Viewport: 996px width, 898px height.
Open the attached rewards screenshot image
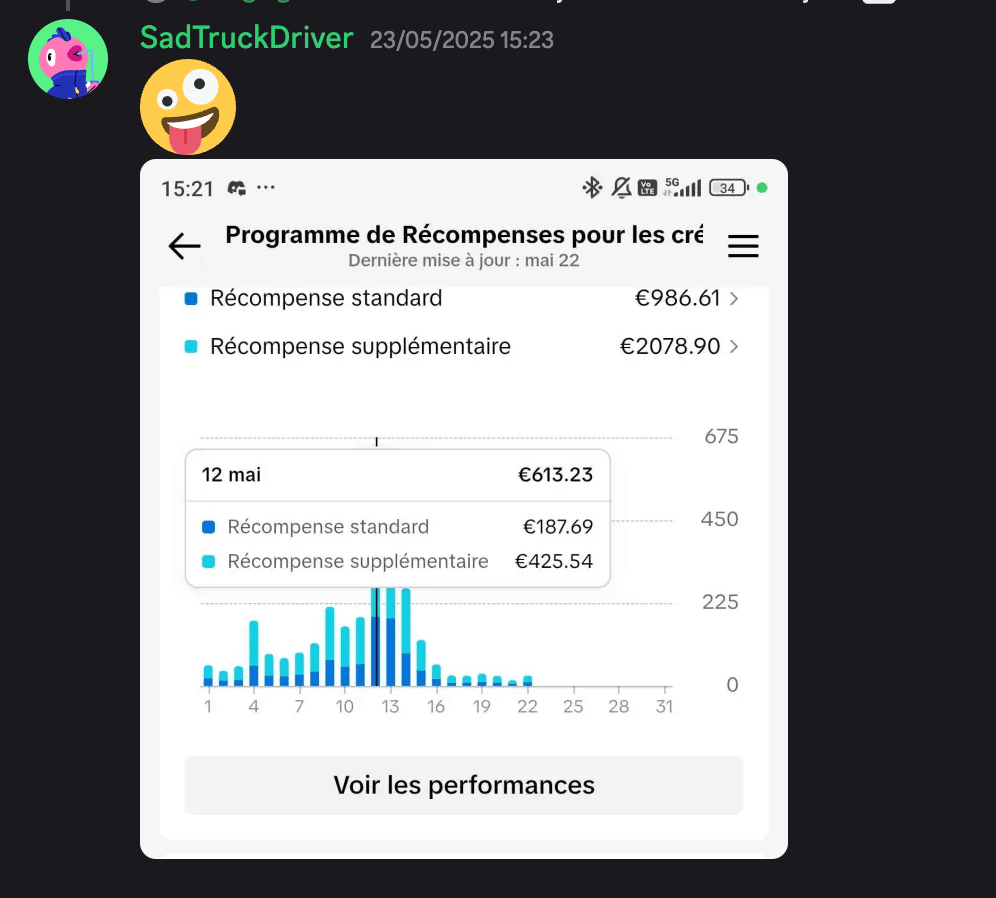(x=463, y=508)
